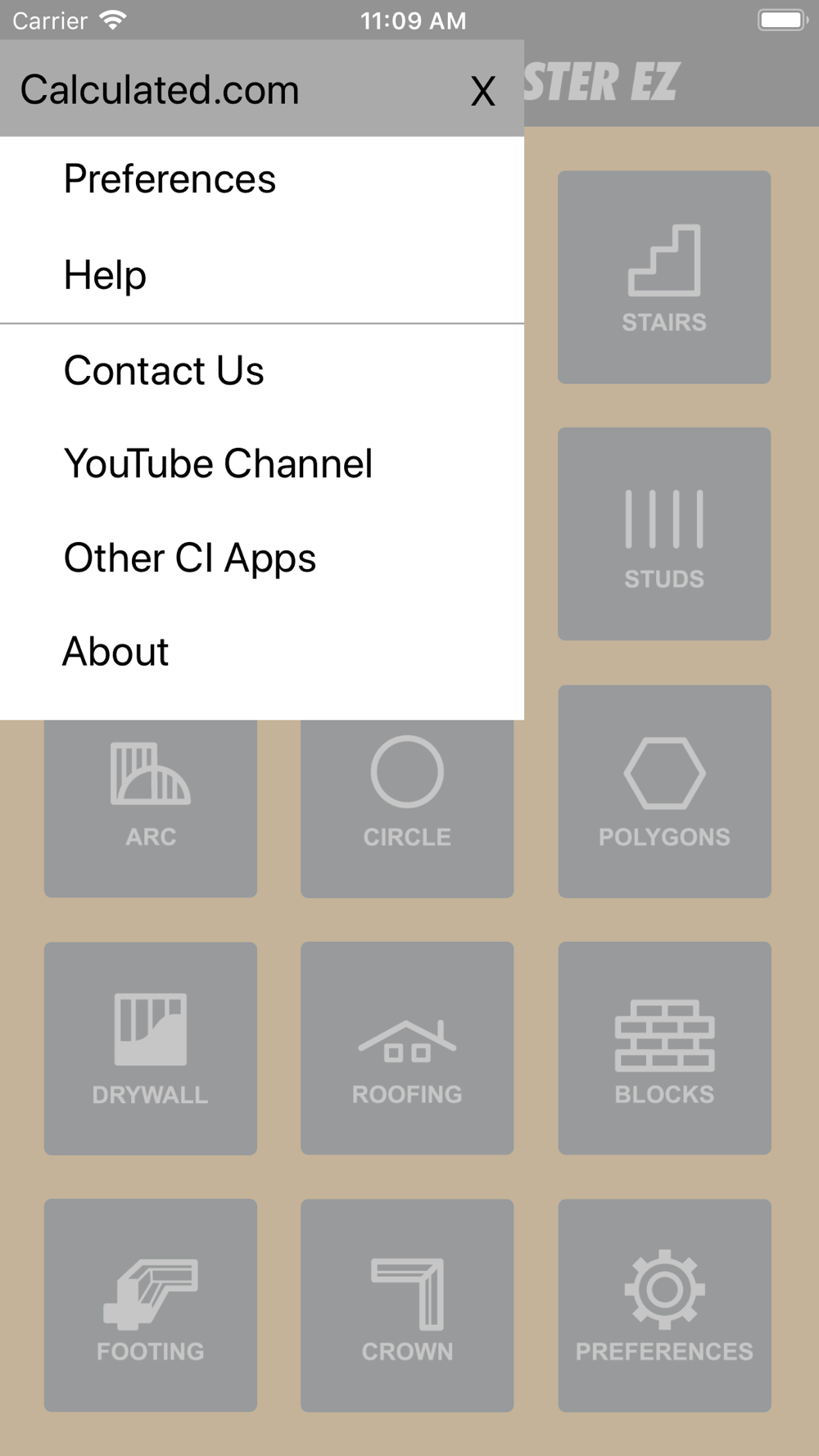The height and width of the screenshot is (1456, 819).
Task: Close the side menu with X
Action: tap(482, 90)
